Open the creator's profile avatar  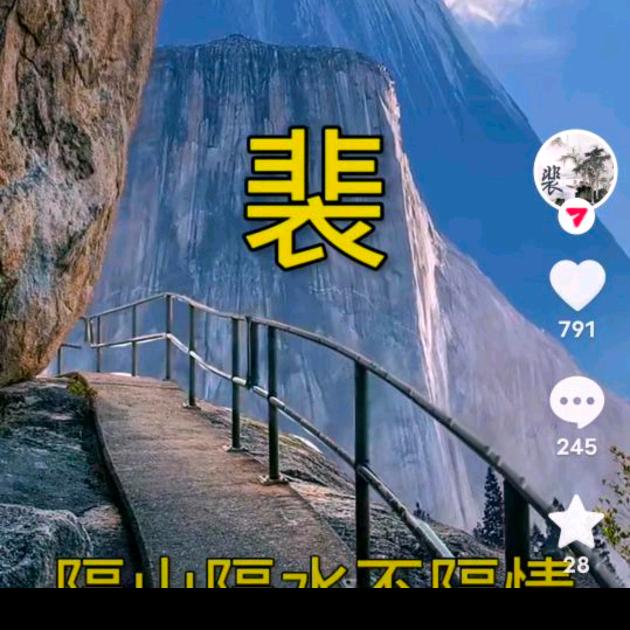coord(575,169)
